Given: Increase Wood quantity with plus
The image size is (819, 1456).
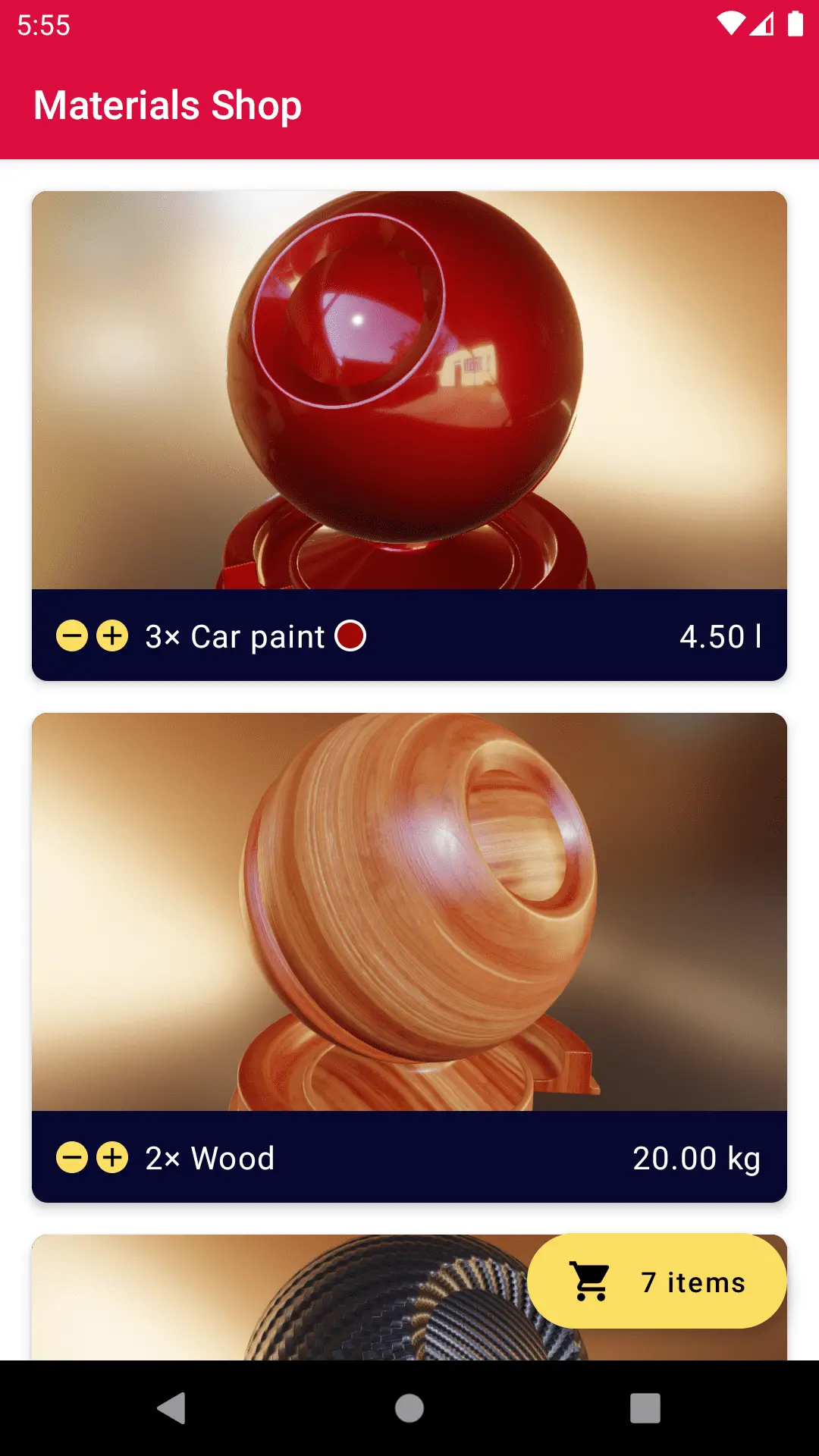Looking at the screenshot, I should tap(112, 1158).
